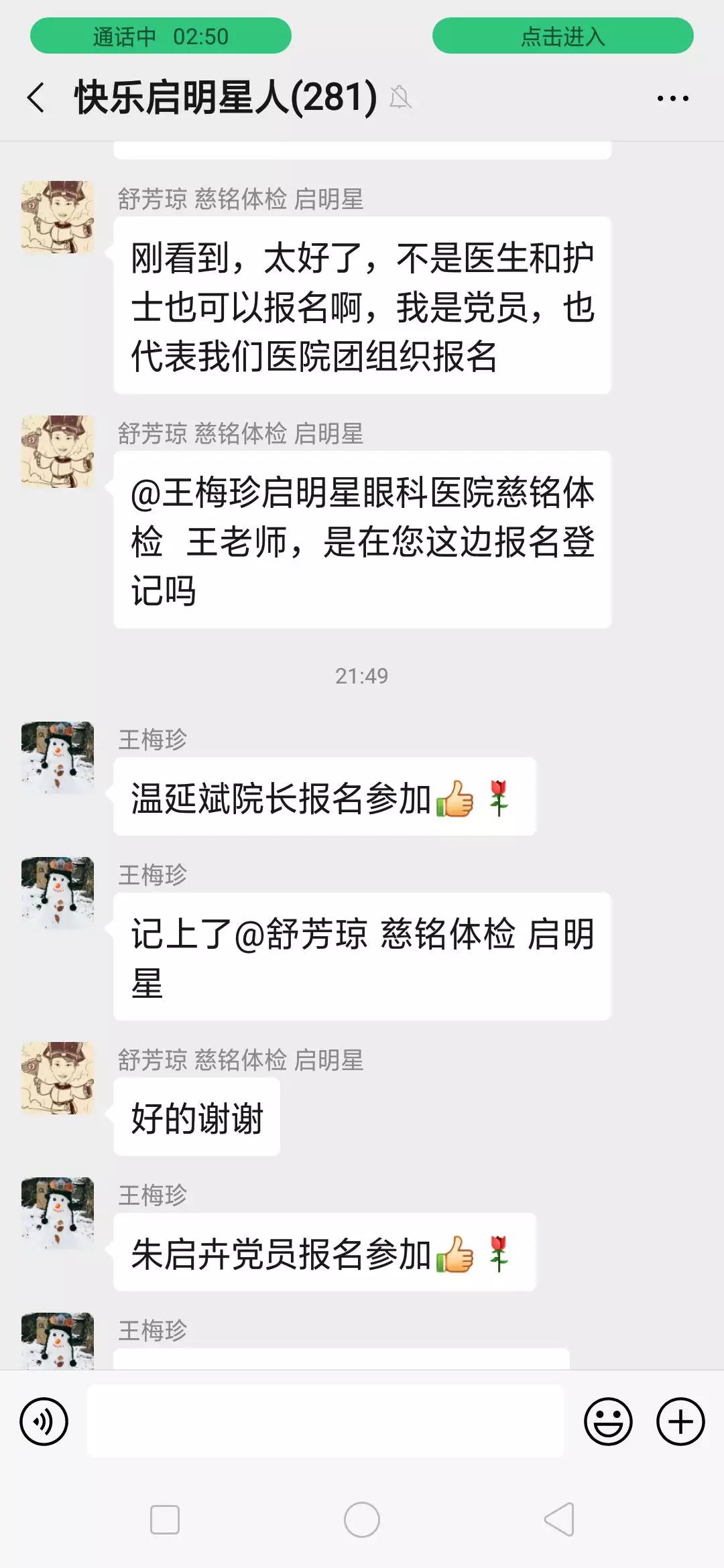Viewport: 724px width, 1568px height.
Task: Open system recent apps
Action: 165,1520
